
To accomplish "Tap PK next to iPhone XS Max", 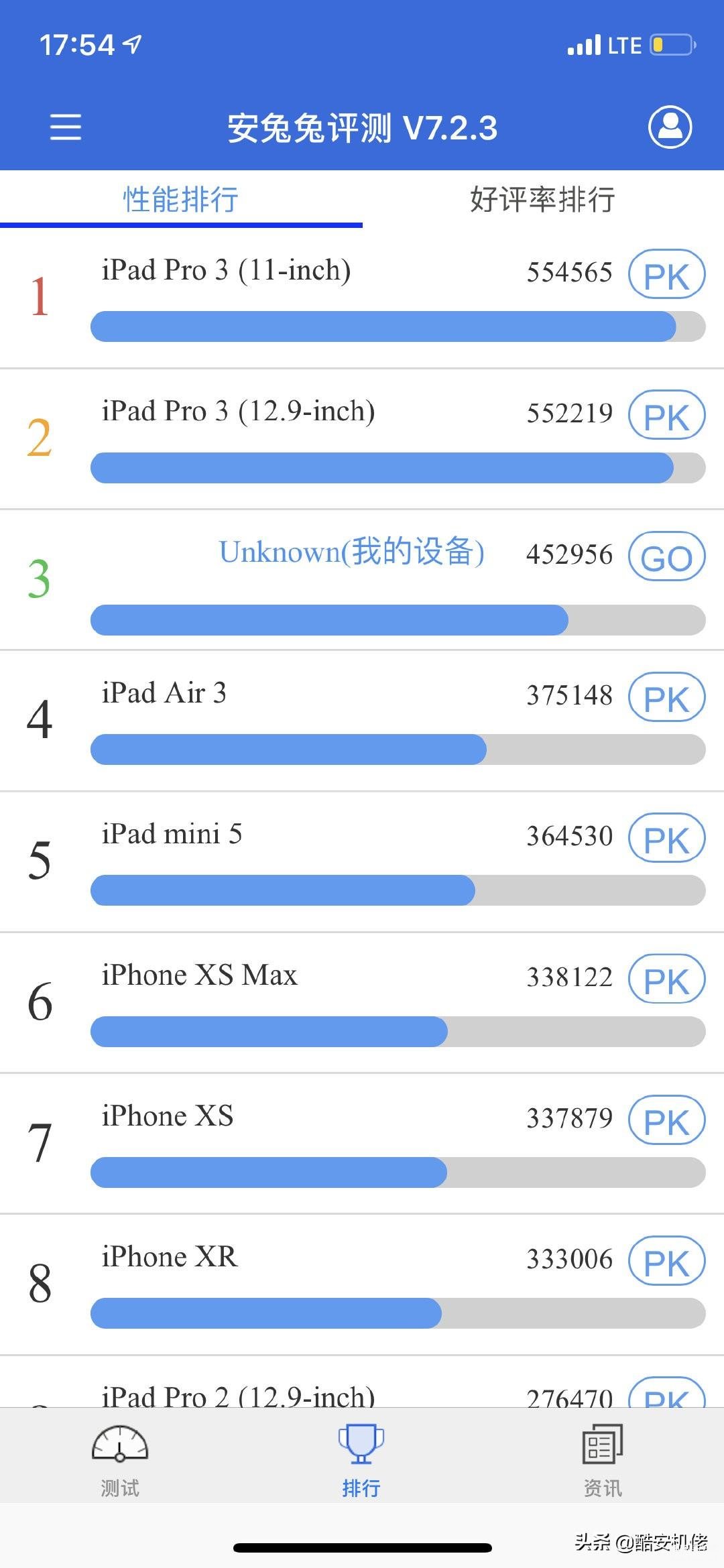I will (x=666, y=979).
